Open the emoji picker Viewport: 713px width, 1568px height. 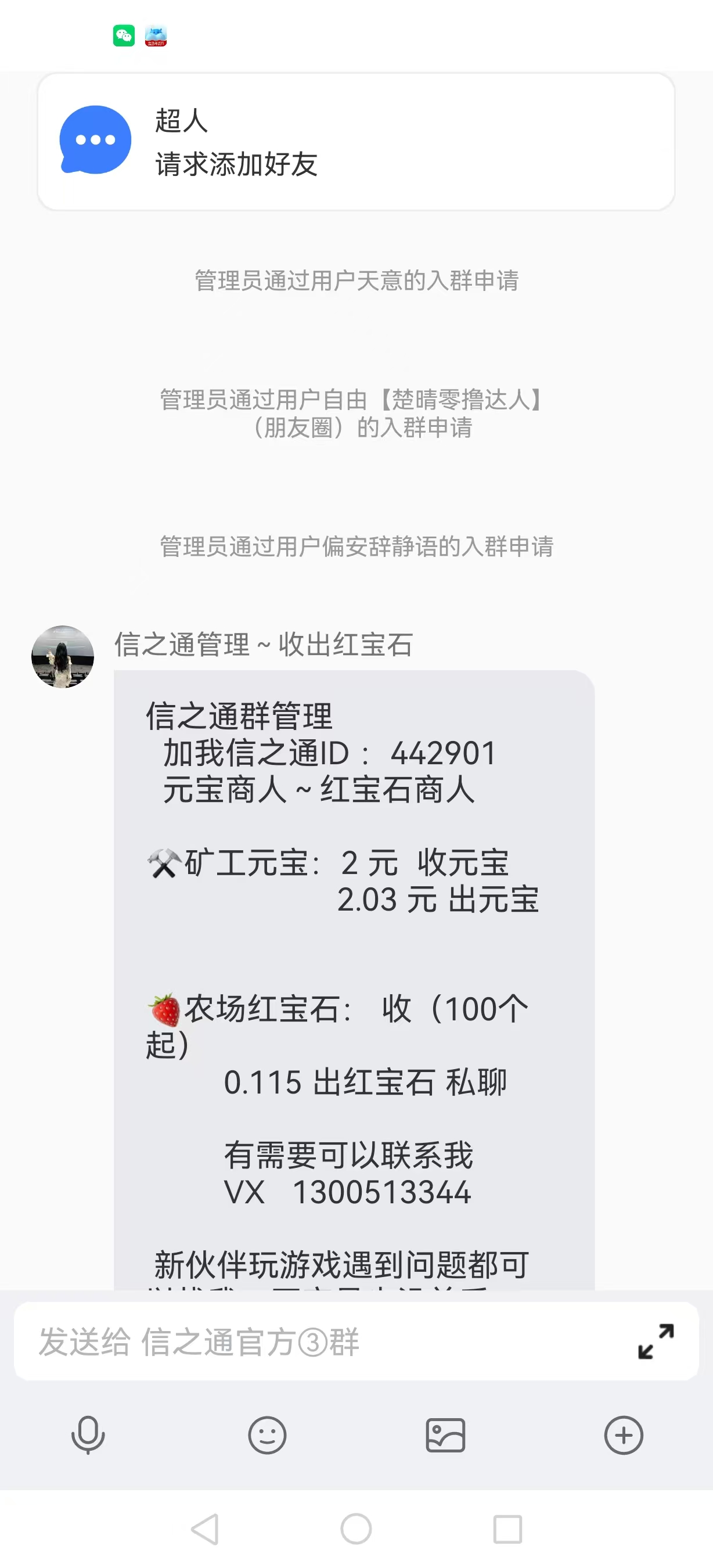tap(267, 1436)
